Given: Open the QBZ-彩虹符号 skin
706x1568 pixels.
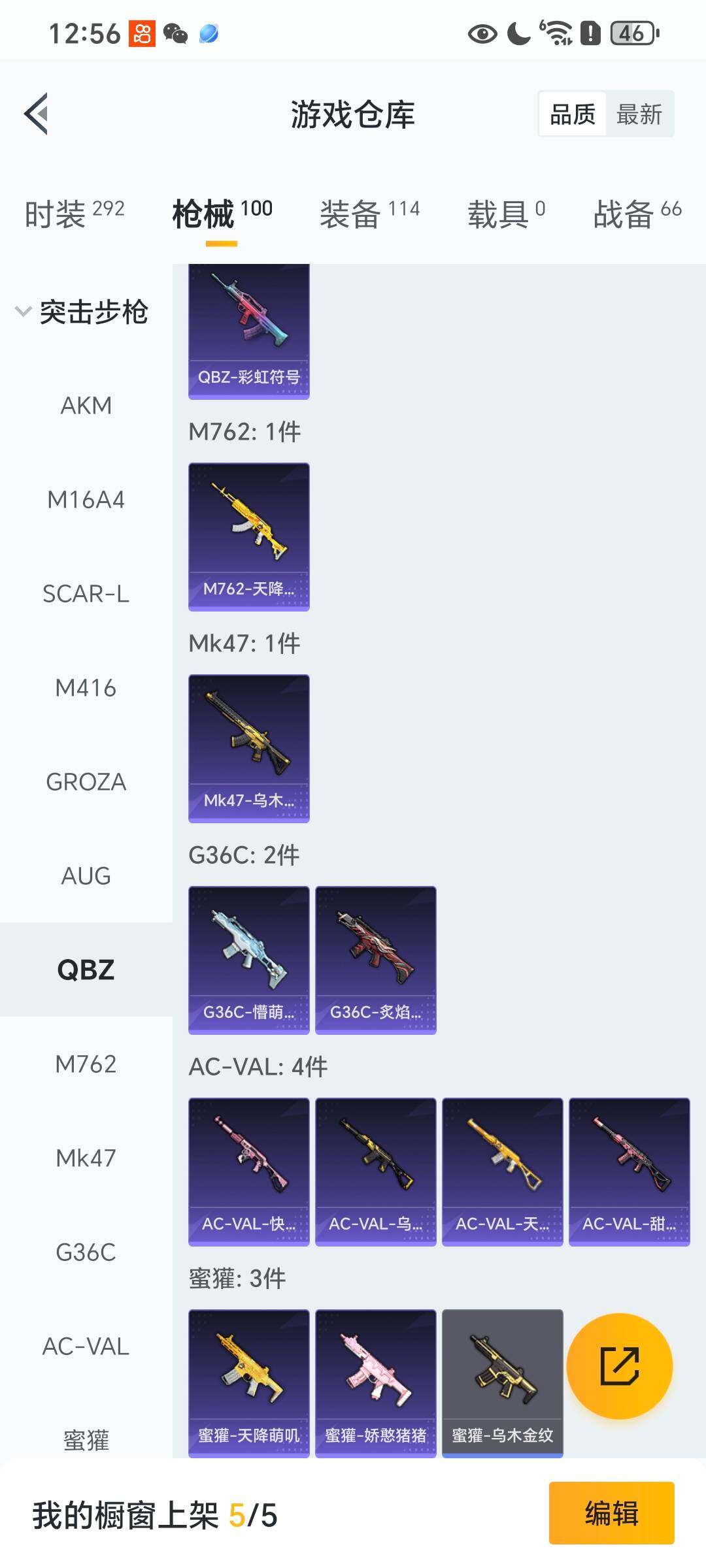Looking at the screenshot, I should 248,330.
